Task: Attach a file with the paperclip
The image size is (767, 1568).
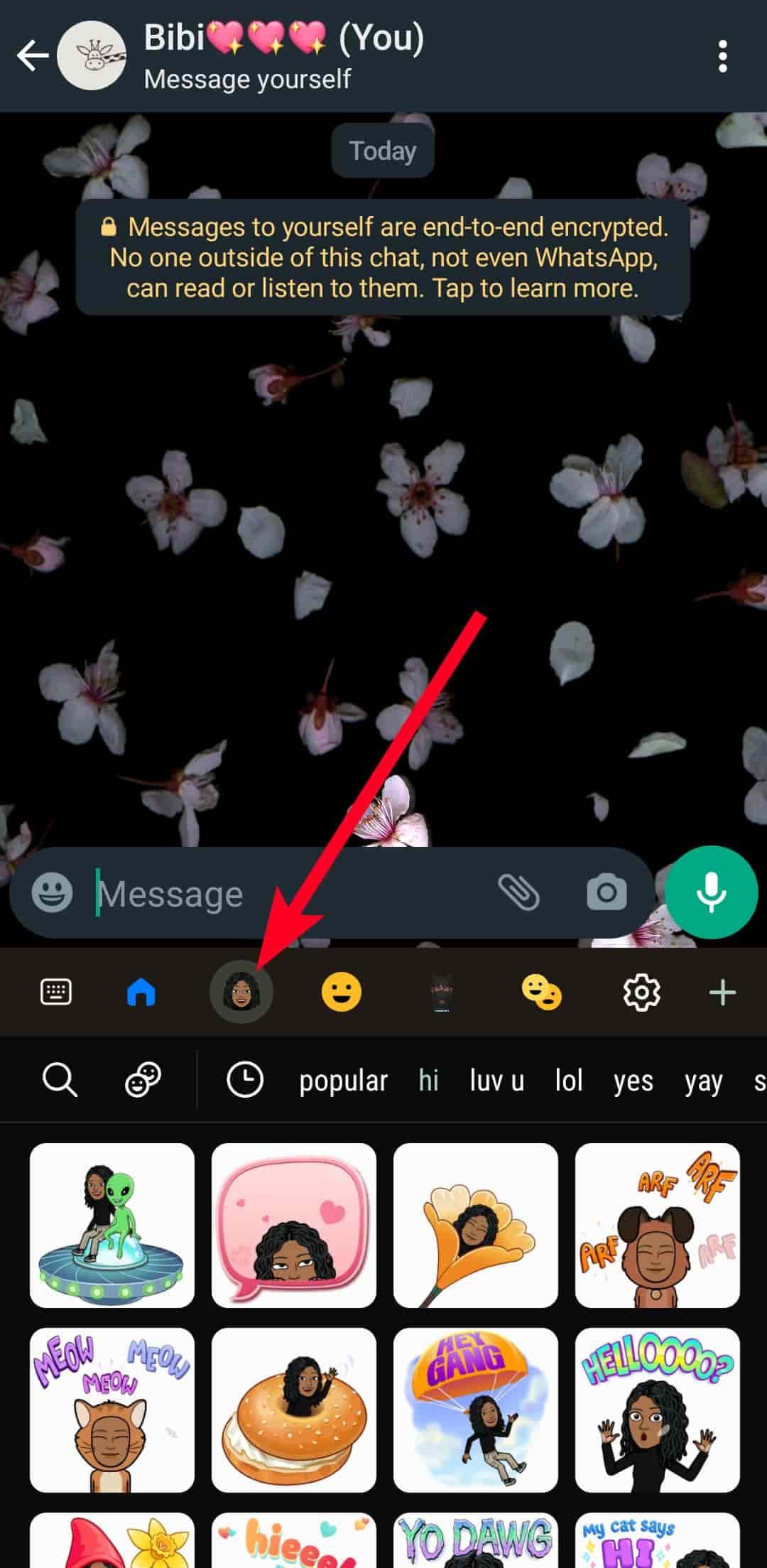Action: (518, 892)
